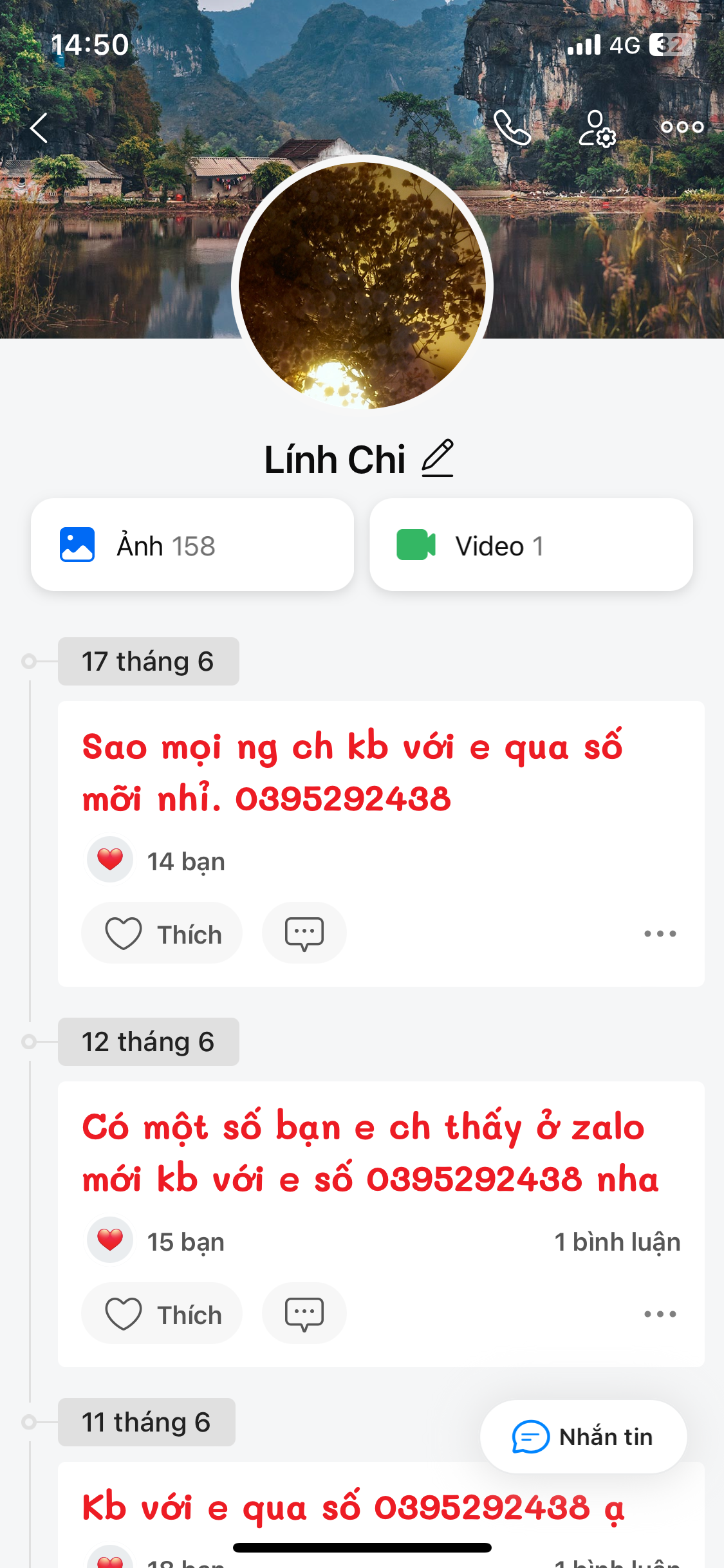Open more options for 17 tháng 6 post
724x1568 pixels.
[x=660, y=933]
